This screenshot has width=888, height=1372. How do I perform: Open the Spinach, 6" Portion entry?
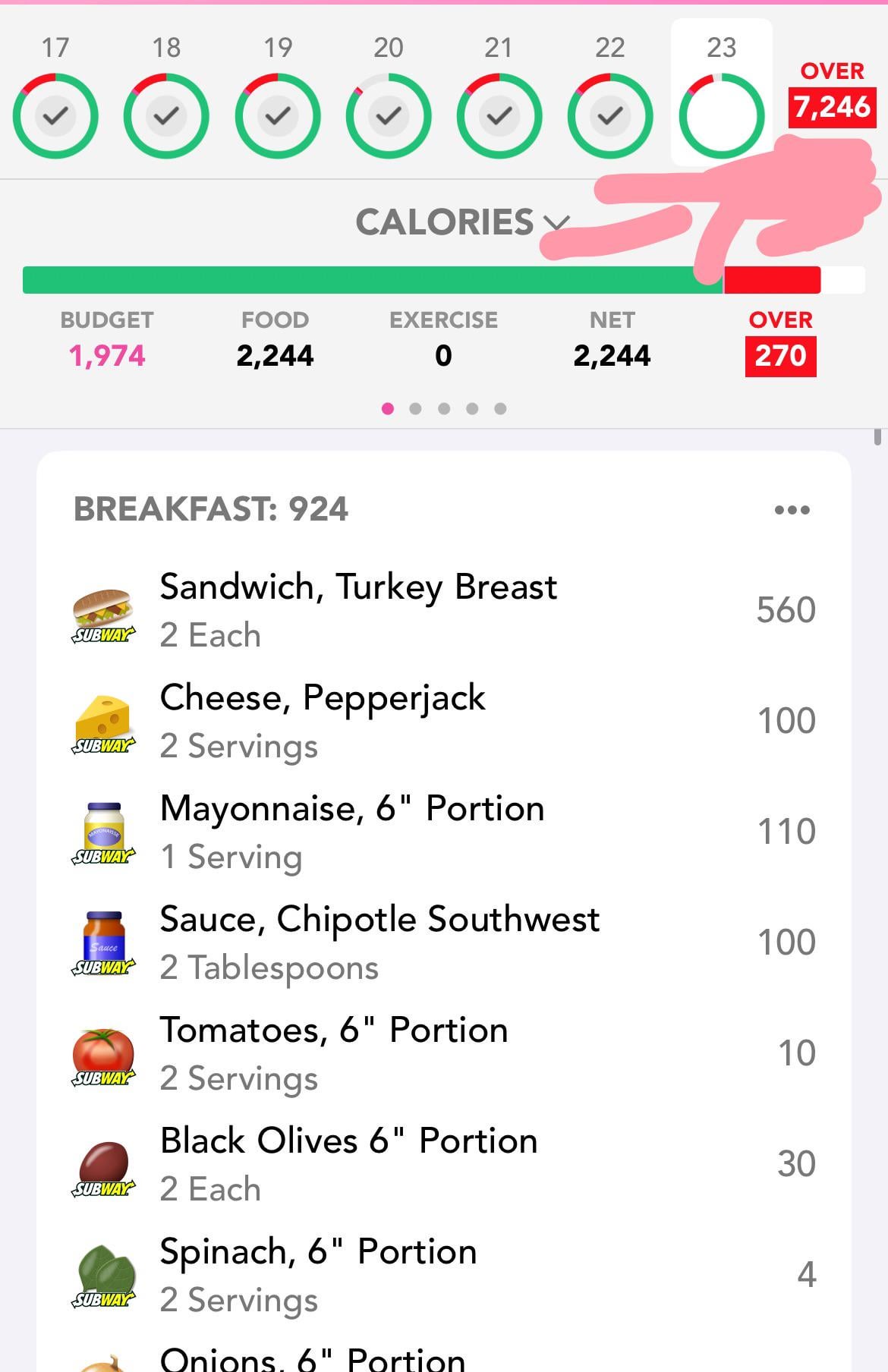[x=444, y=1275]
